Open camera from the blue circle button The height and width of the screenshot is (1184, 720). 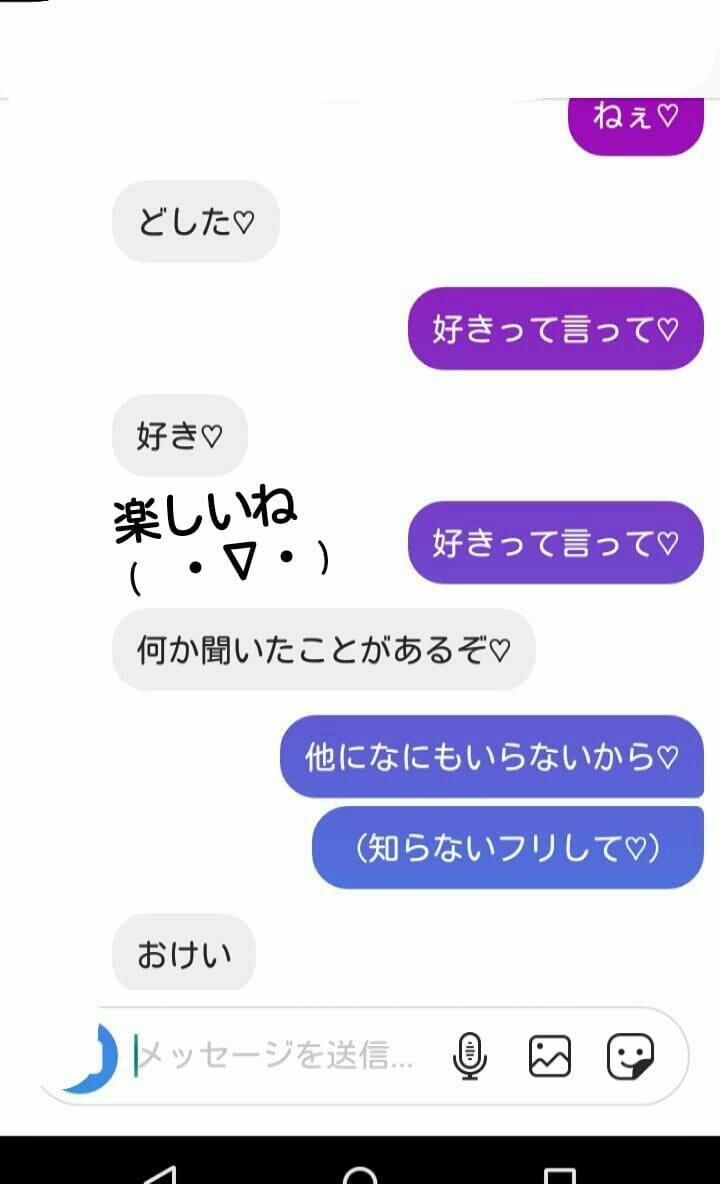click(89, 1057)
